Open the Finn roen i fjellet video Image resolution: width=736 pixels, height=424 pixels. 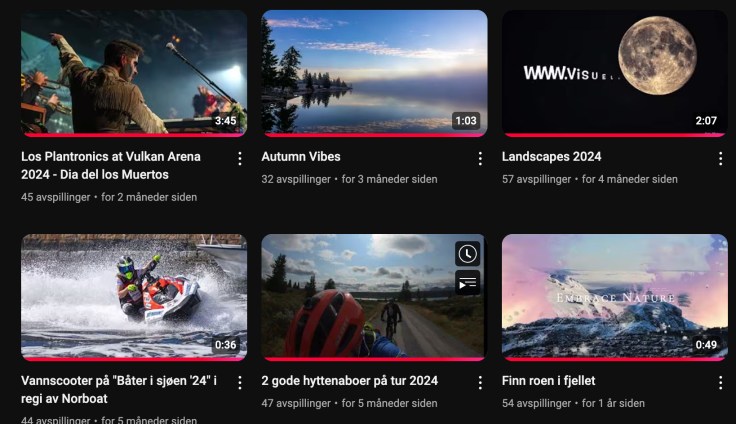coord(614,297)
